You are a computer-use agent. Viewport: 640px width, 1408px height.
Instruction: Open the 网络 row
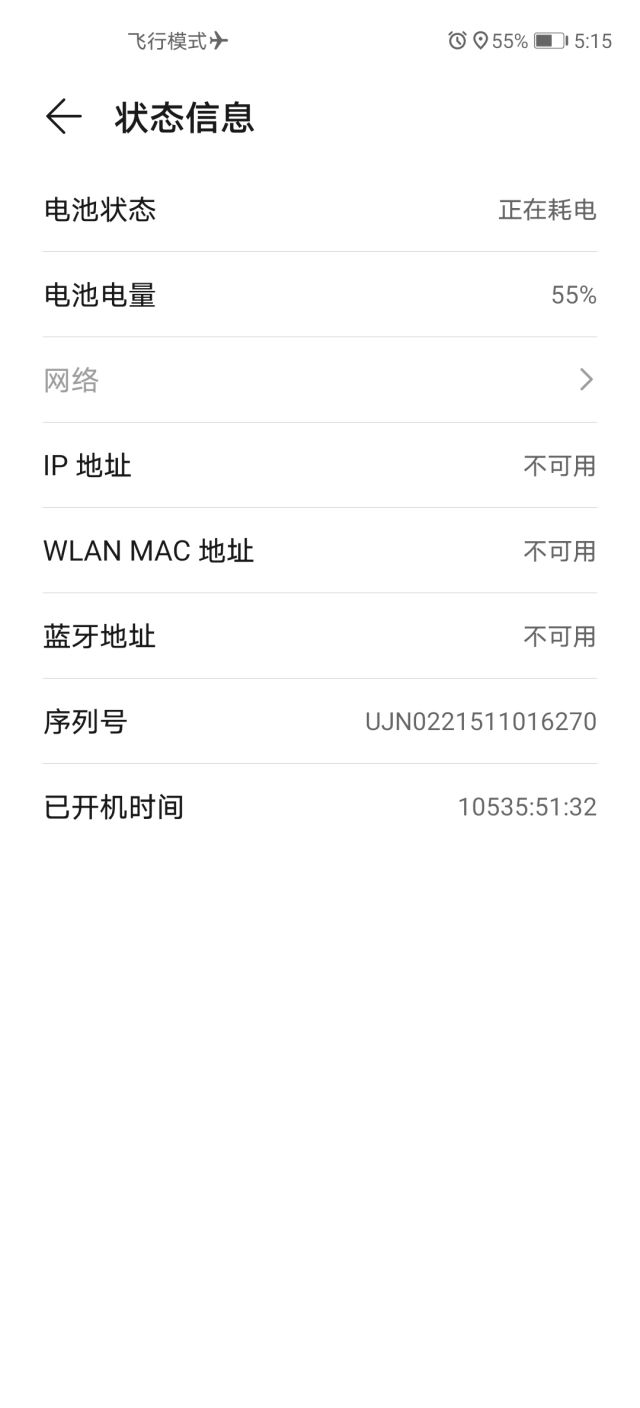(320, 380)
